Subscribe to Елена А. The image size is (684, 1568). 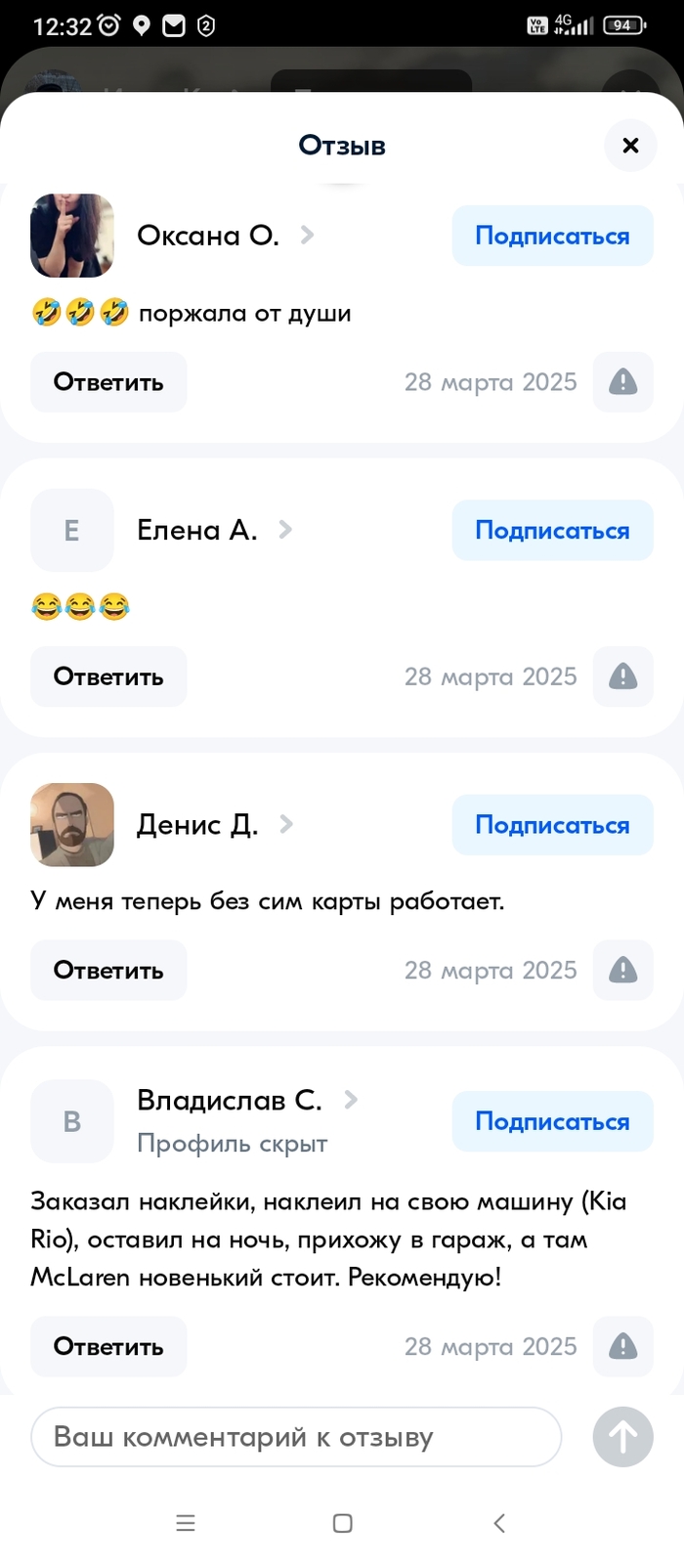click(x=552, y=530)
